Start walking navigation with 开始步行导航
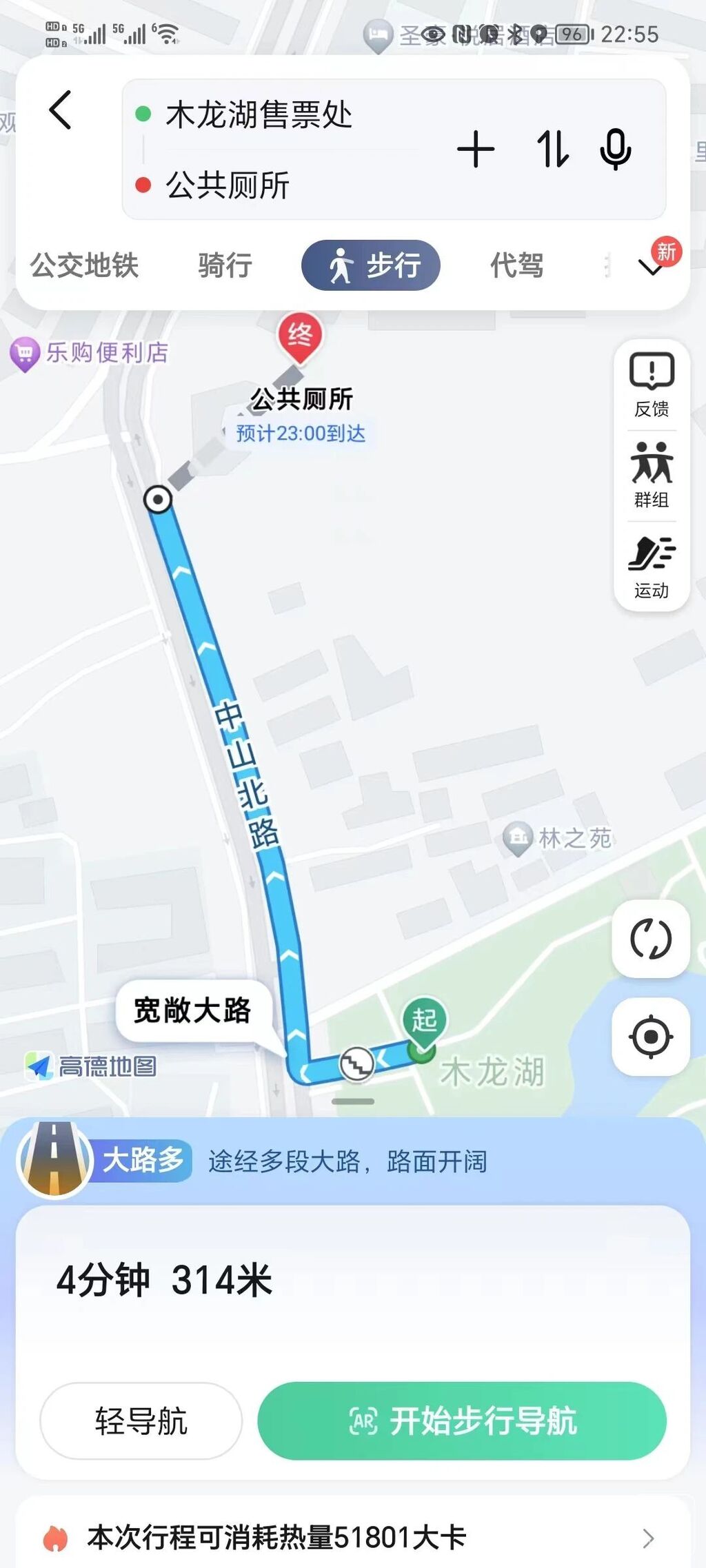Viewport: 706px width, 1568px height. tap(462, 1421)
